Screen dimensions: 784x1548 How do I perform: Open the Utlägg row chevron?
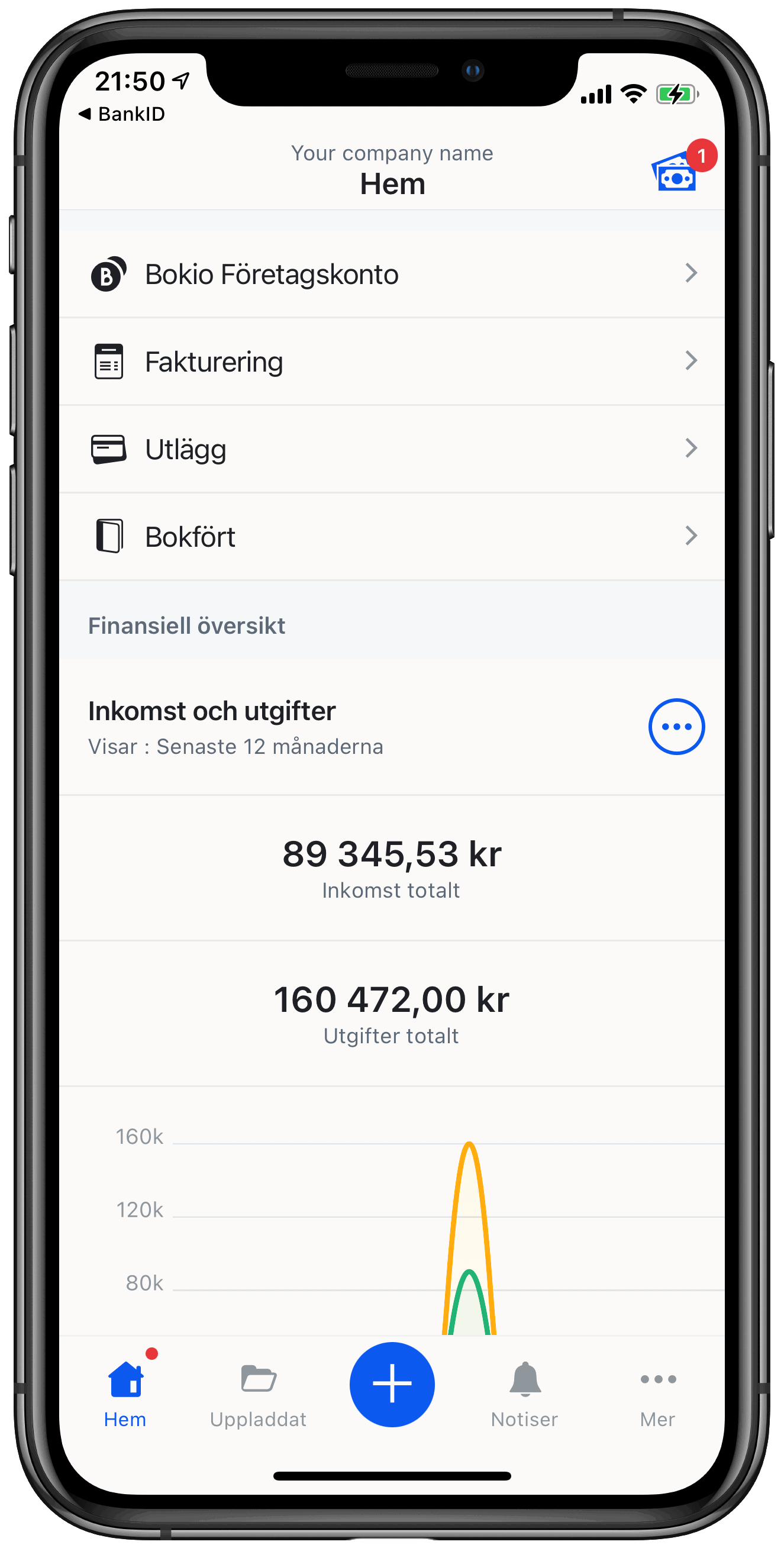(x=692, y=449)
